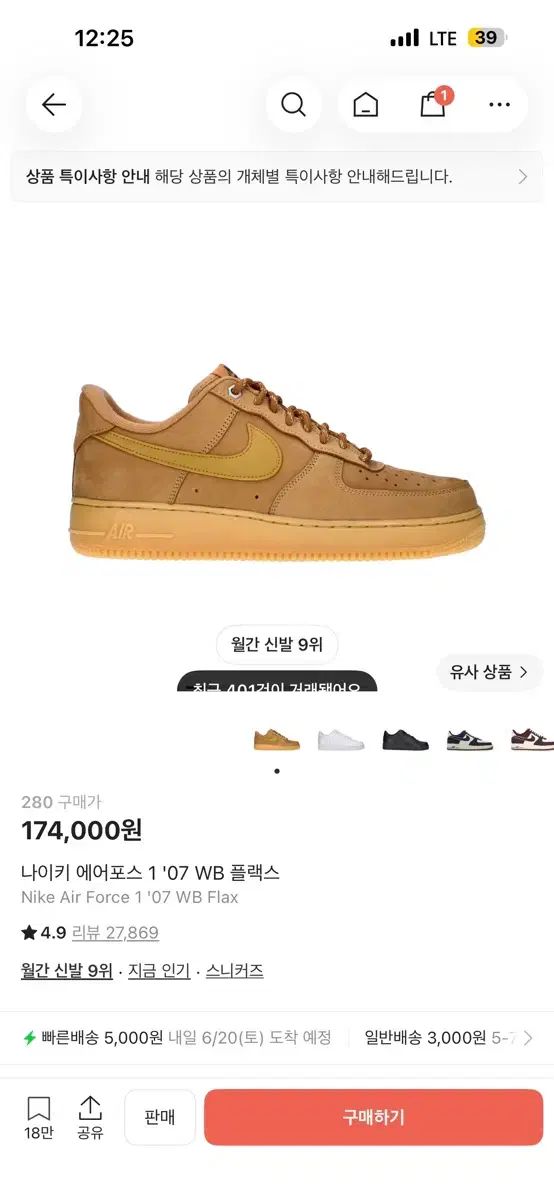Open the 스니커즈 category link

(235, 971)
